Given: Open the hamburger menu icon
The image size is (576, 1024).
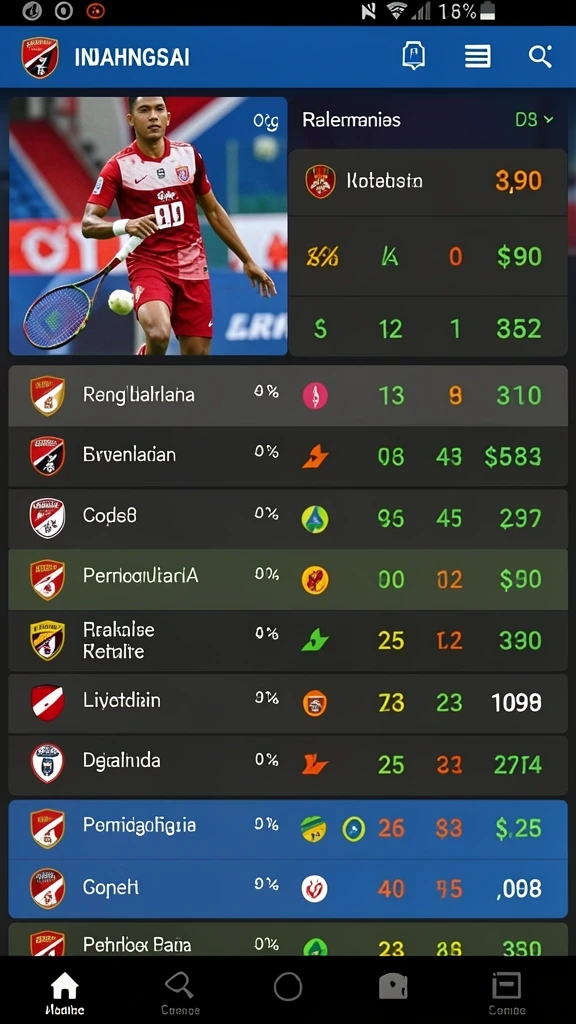Looking at the screenshot, I should 477,57.
